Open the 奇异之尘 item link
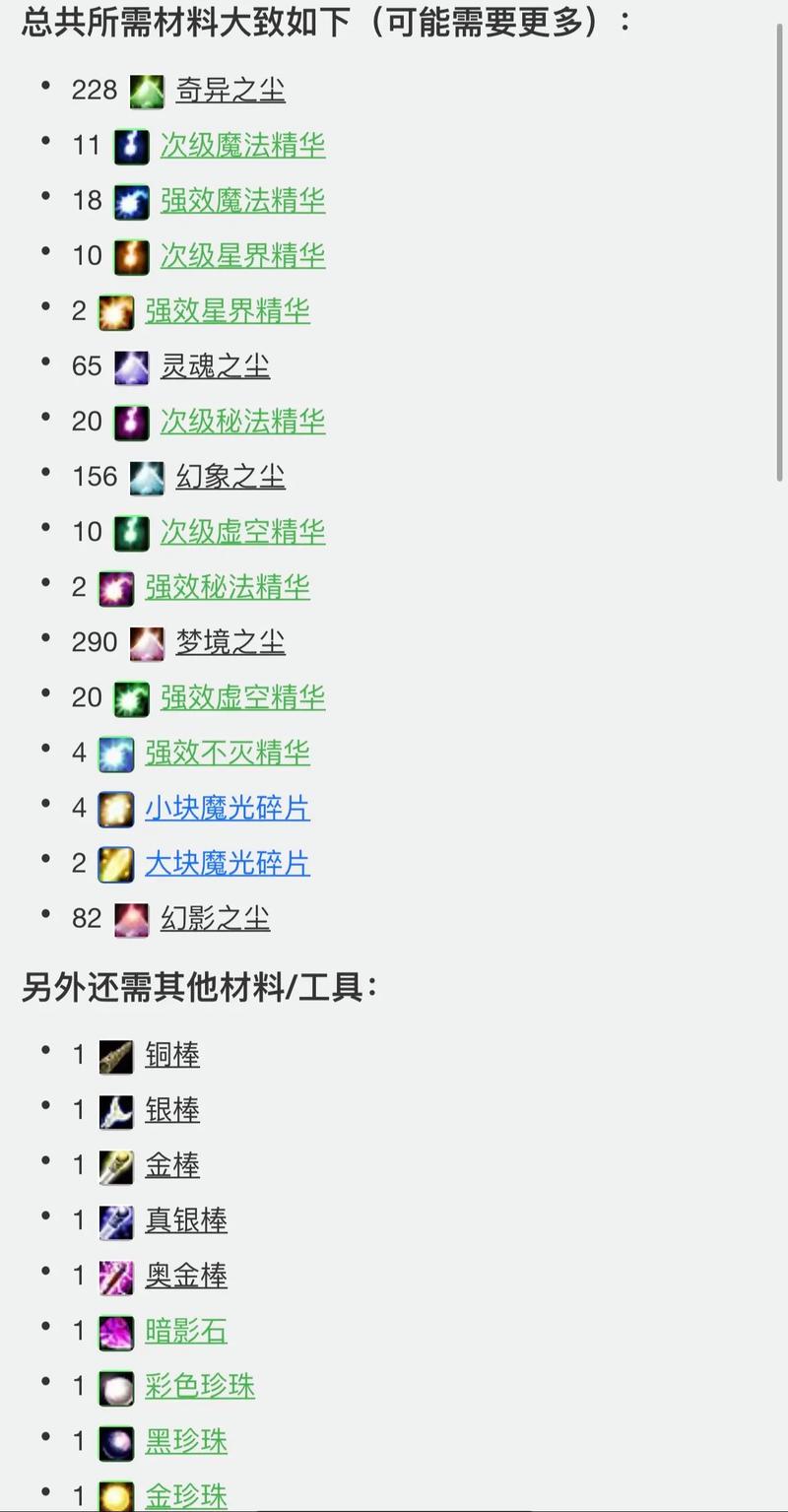Viewport: 788px width, 1512px height. pyautogui.click(x=230, y=91)
